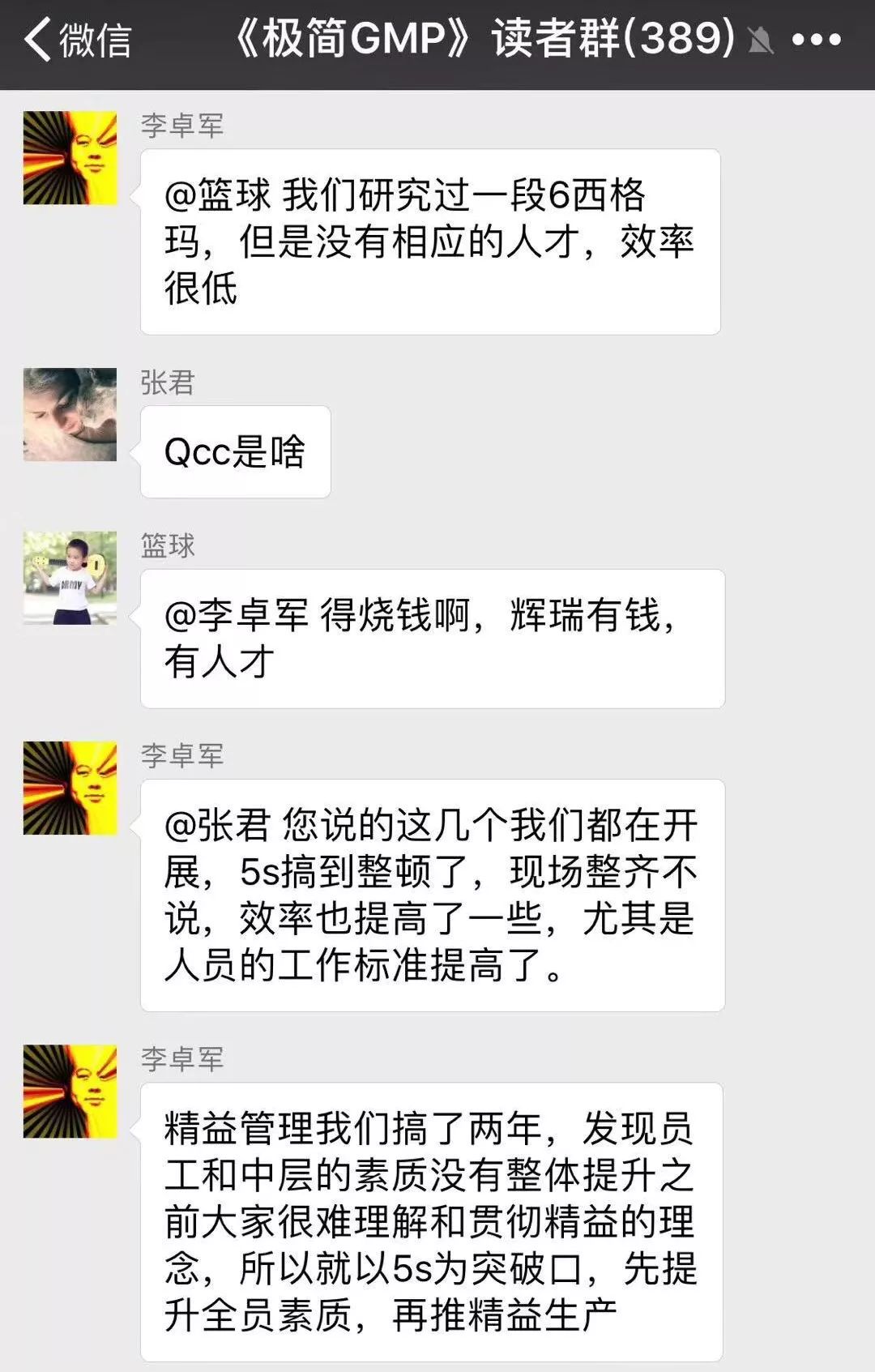This screenshot has height=1372, width=875.
Task: Tap 李卓军's avatar beside the @张君 reply
Action: point(70,788)
